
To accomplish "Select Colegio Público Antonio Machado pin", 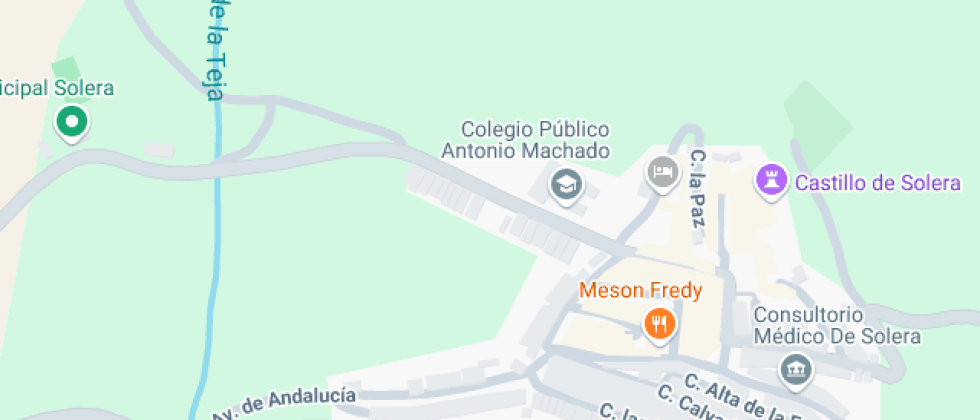I will pos(567,184).
